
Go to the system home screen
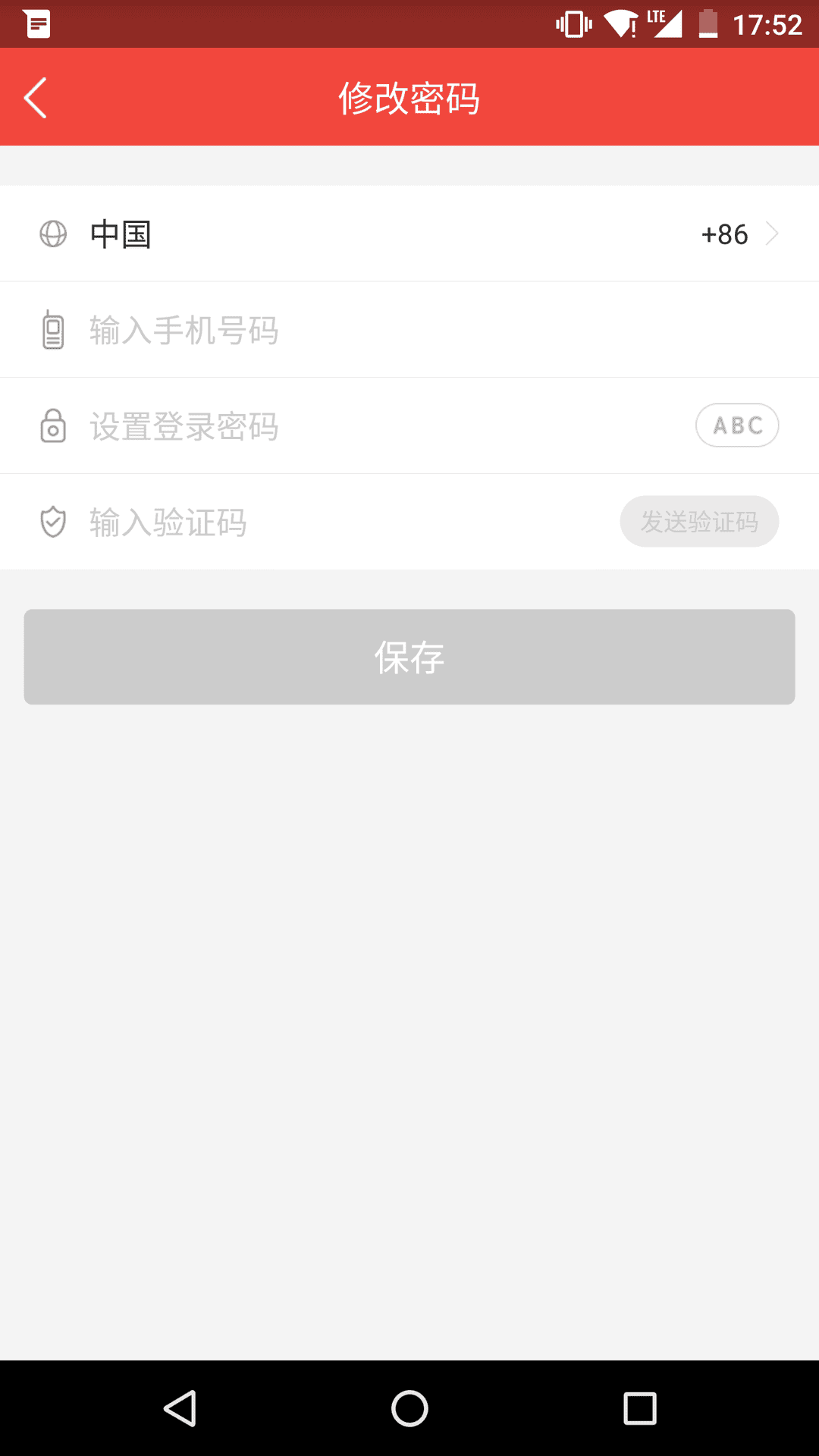tap(409, 1409)
